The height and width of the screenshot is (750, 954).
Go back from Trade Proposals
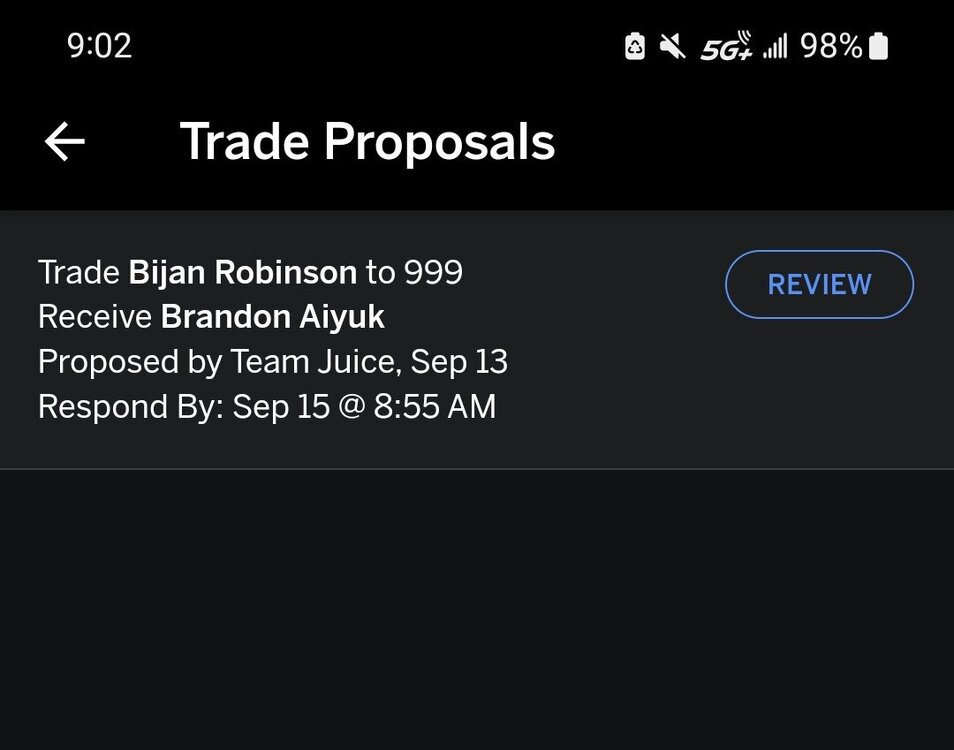pos(65,142)
